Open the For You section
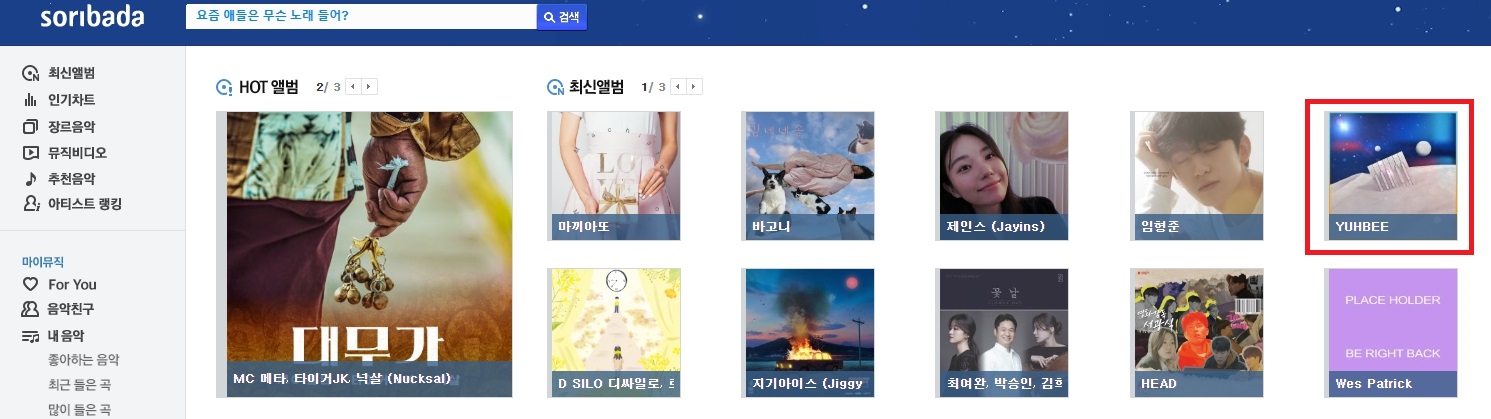 click(72, 284)
